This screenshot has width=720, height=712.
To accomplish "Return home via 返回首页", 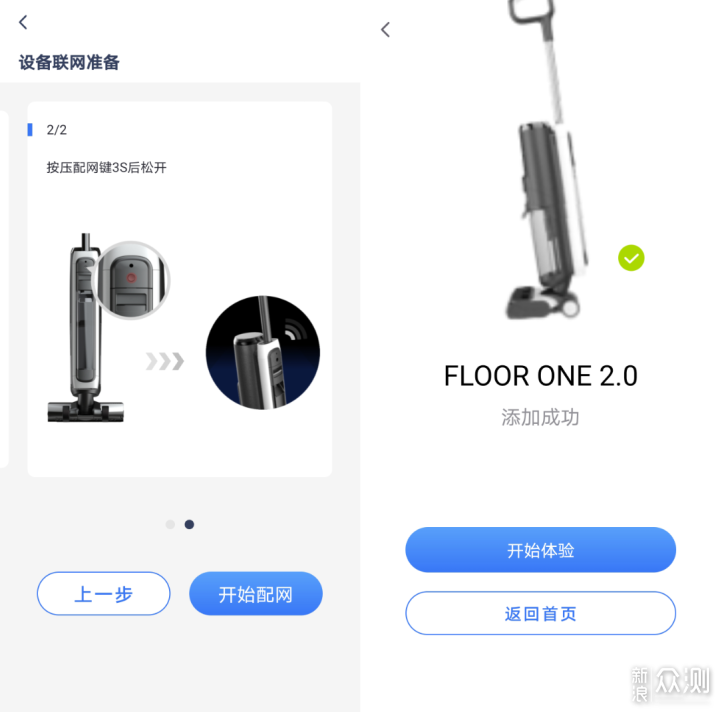I will 540,613.
